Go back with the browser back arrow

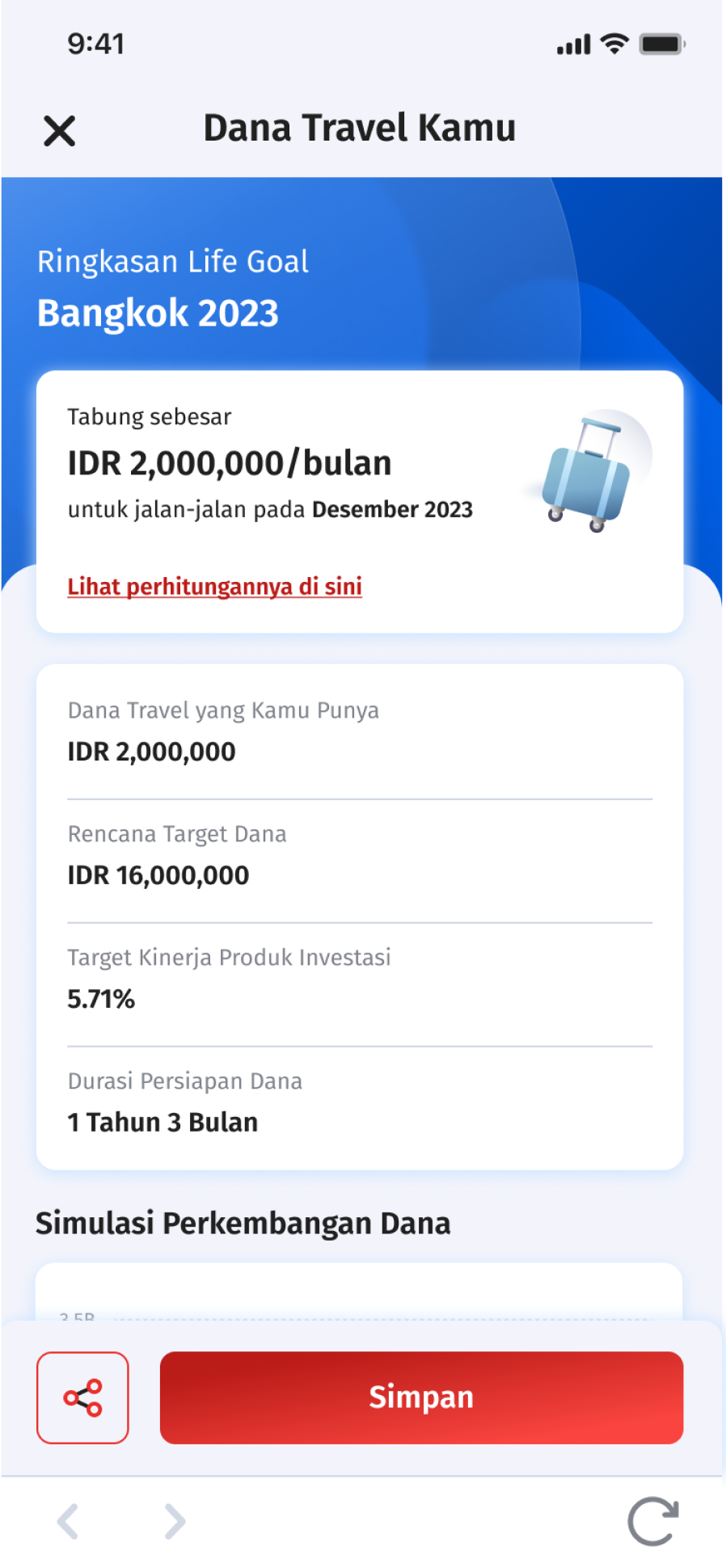click(69, 1522)
